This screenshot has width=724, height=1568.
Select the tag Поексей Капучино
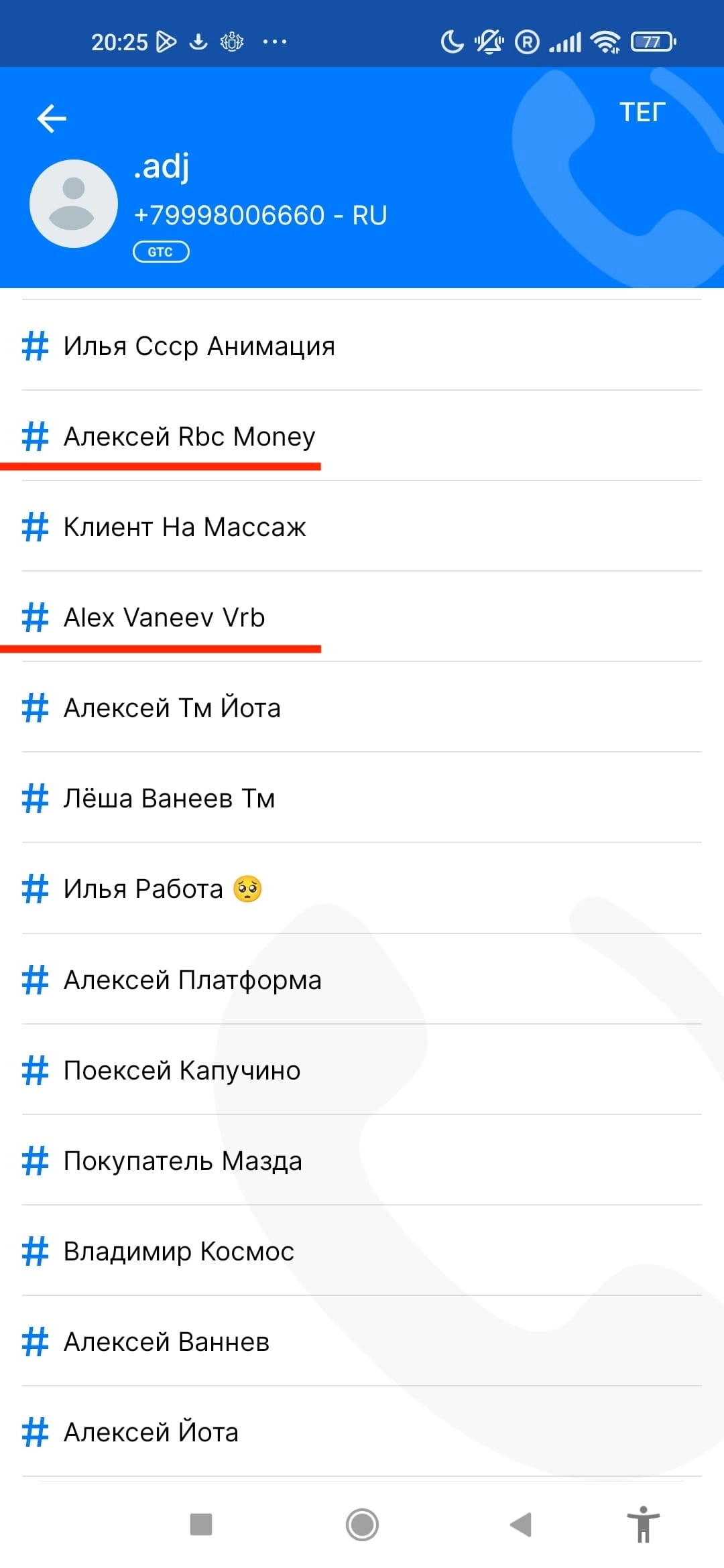click(182, 1070)
